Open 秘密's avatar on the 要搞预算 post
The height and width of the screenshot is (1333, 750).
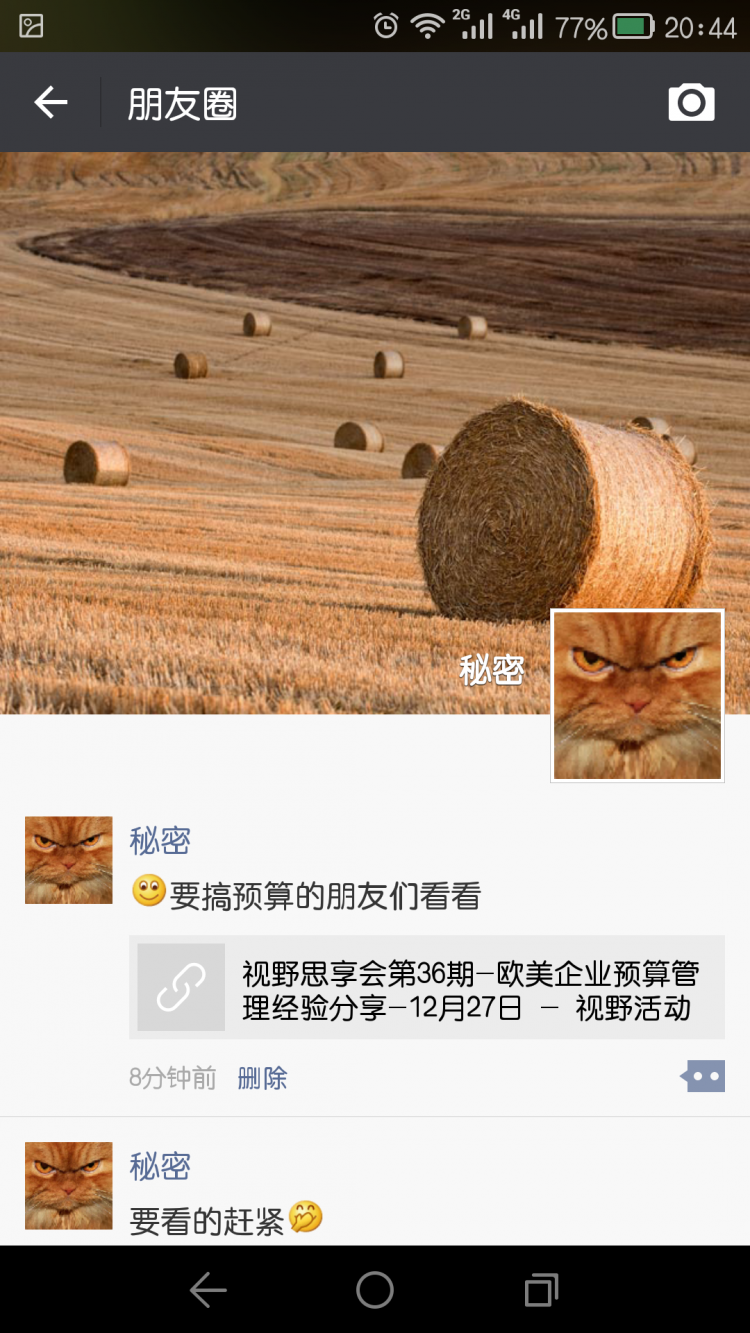[x=69, y=860]
